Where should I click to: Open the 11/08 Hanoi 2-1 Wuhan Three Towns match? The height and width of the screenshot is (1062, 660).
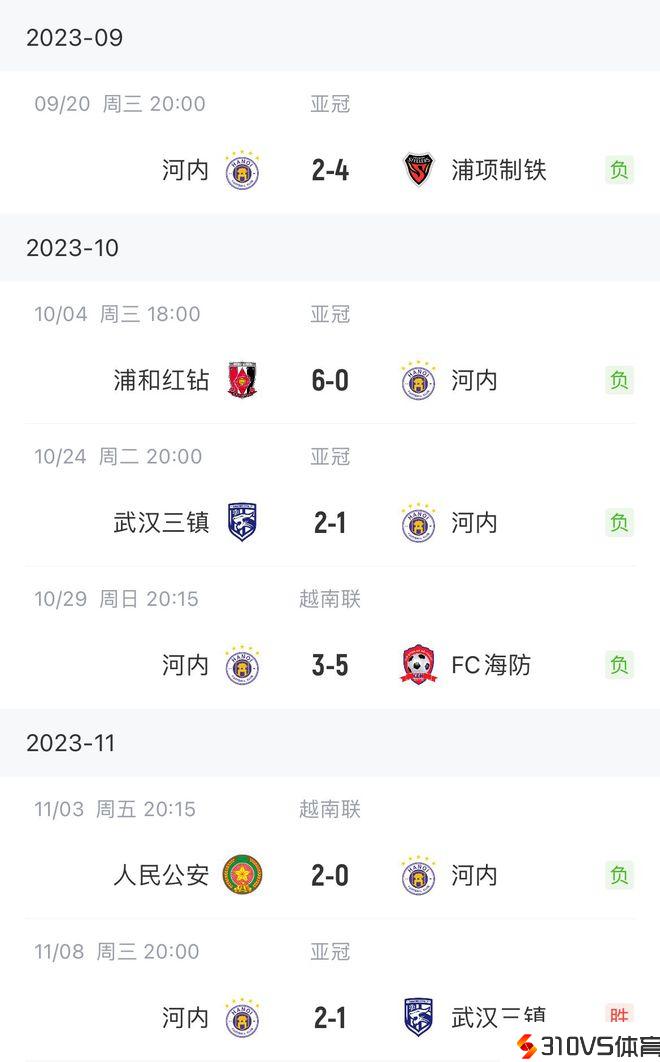tap(330, 1017)
